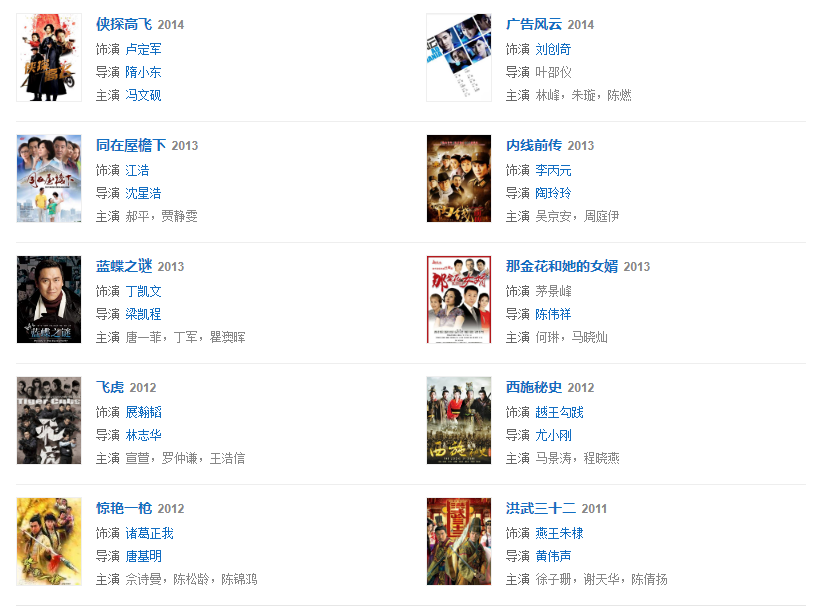View director 隋小东's page
Viewport: 831px width, 609px height.
[143, 72]
